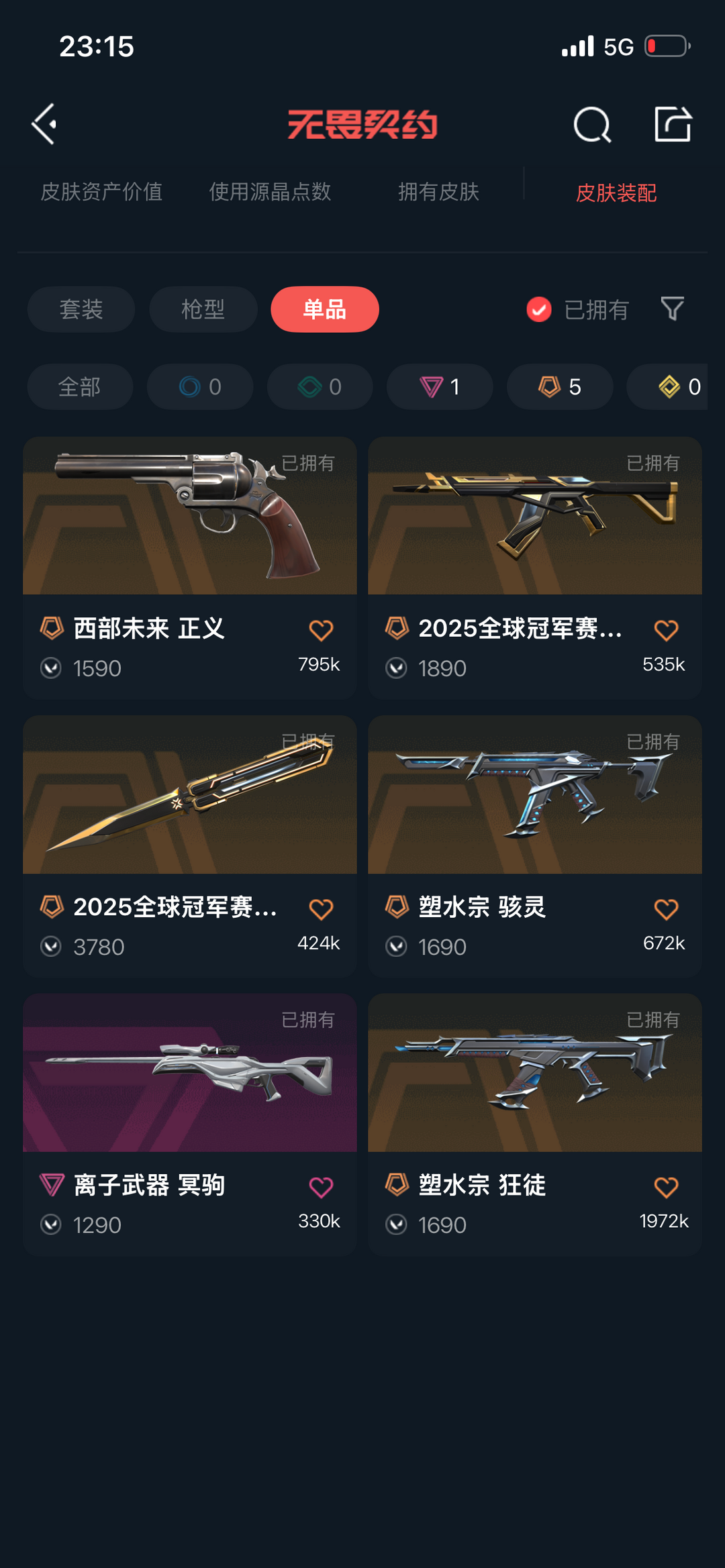Open search via the magnifier icon

(591, 125)
